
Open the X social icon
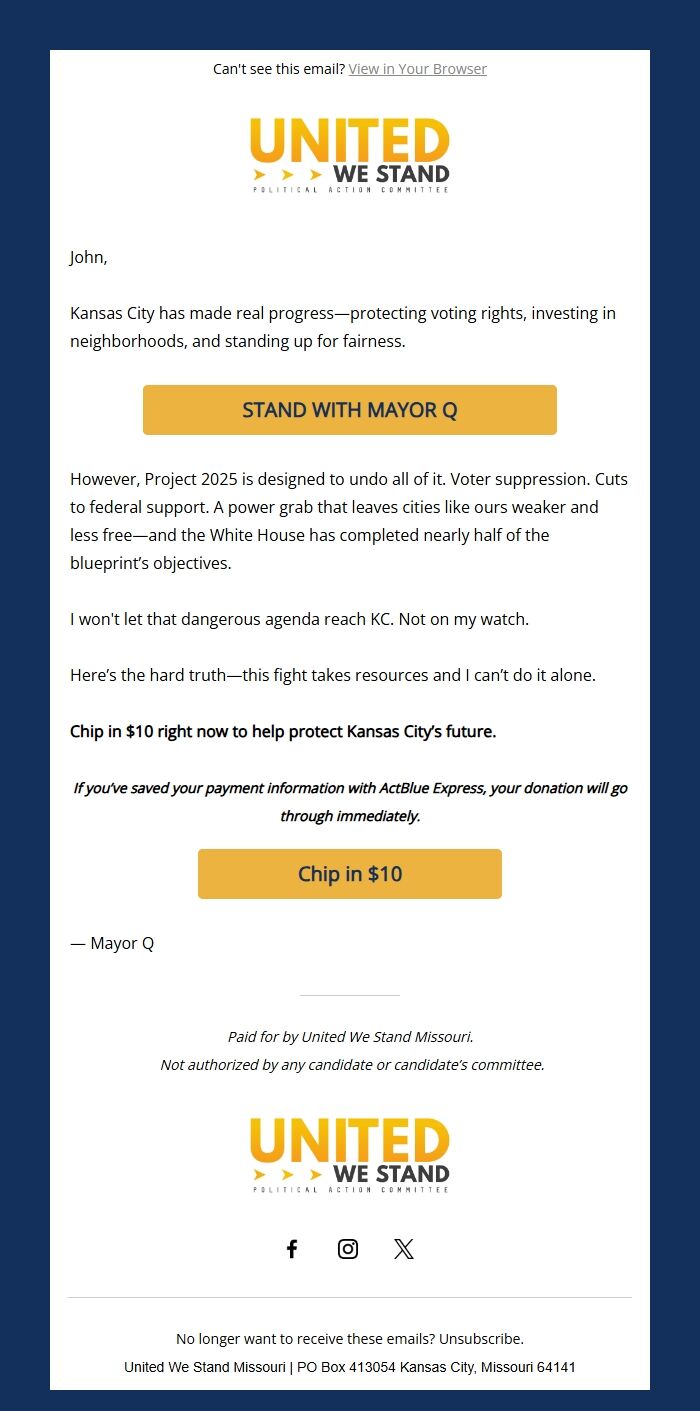(x=404, y=1249)
